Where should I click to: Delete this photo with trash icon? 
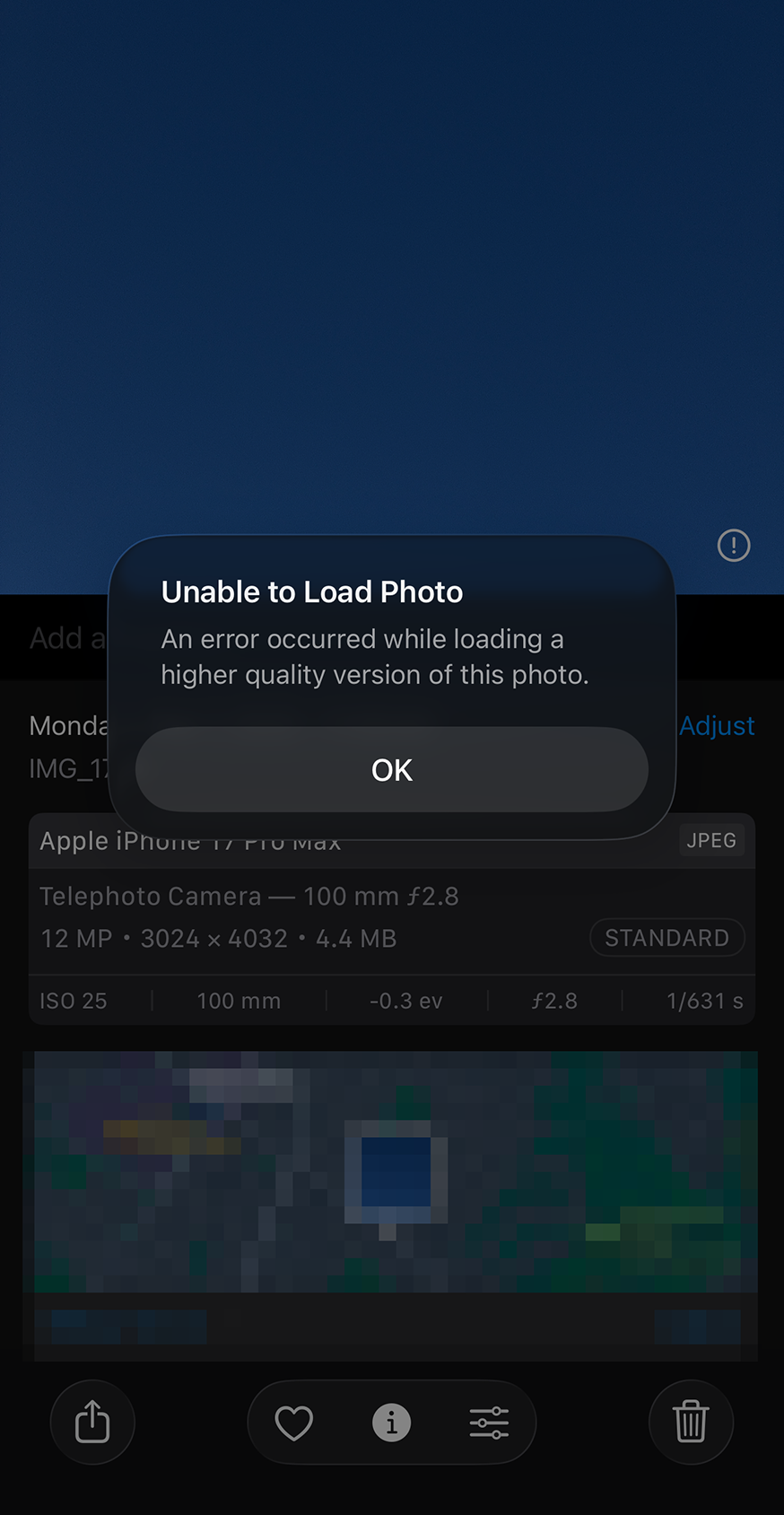[690, 1422]
